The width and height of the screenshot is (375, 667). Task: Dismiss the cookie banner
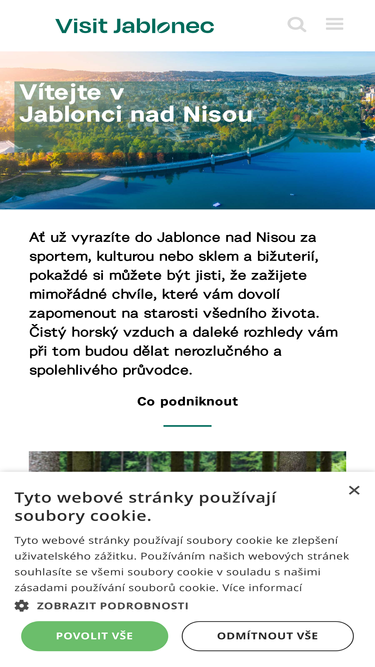(x=354, y=490)
